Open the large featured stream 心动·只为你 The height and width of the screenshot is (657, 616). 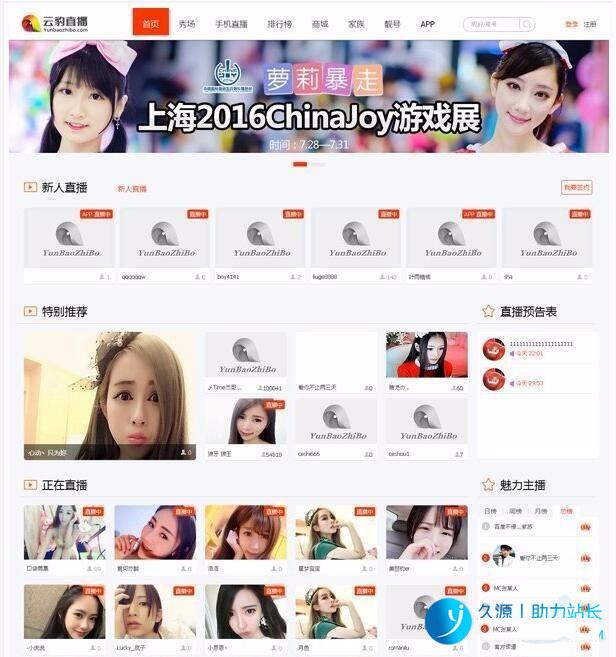click(110, 395)
